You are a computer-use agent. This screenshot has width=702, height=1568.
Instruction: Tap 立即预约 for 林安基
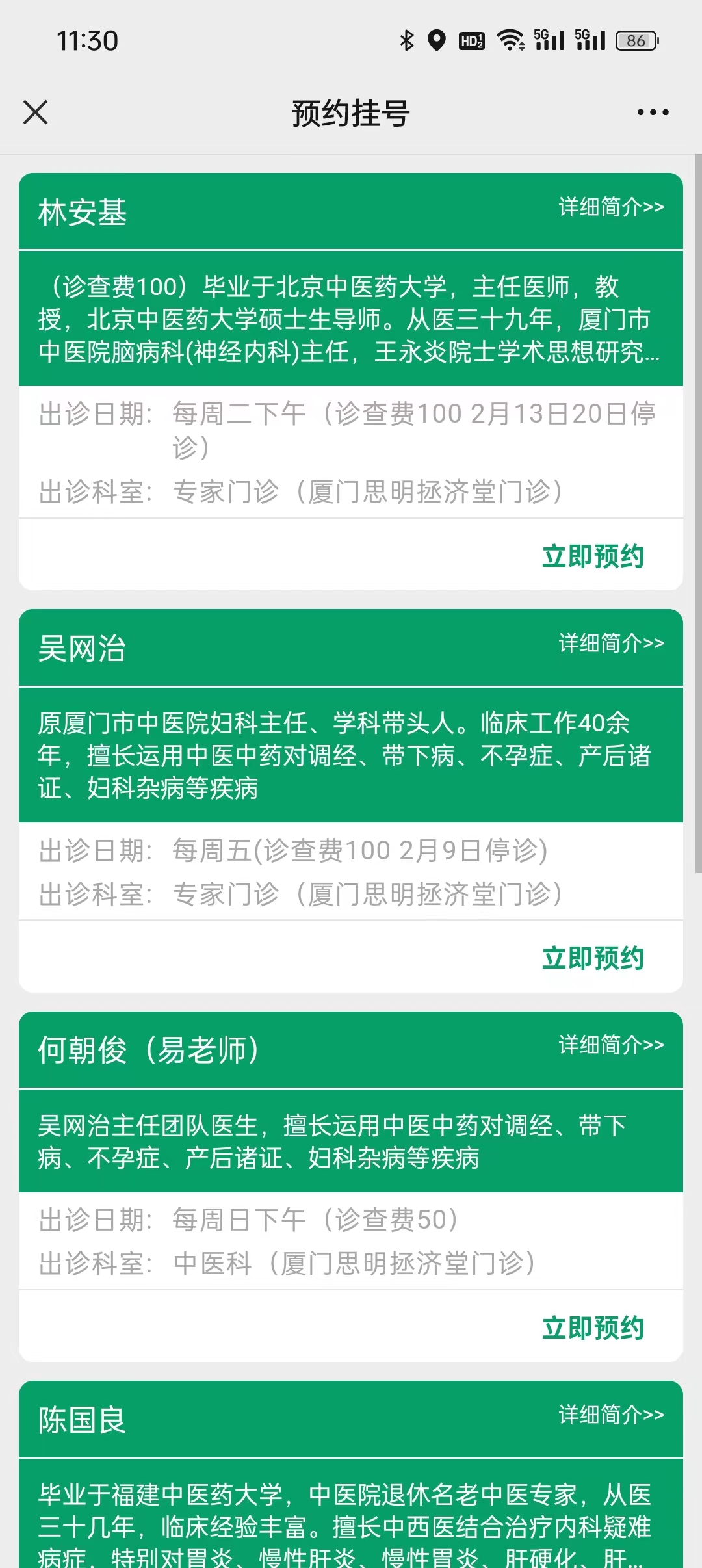[593, 556]
